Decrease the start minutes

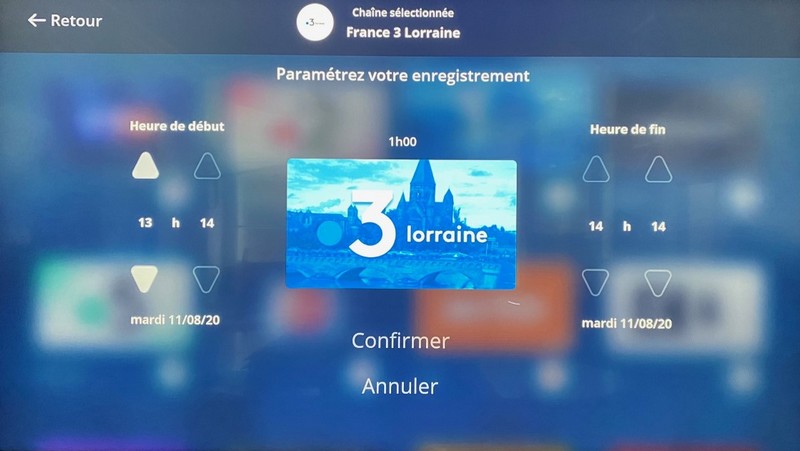click(x=206, y=279)
